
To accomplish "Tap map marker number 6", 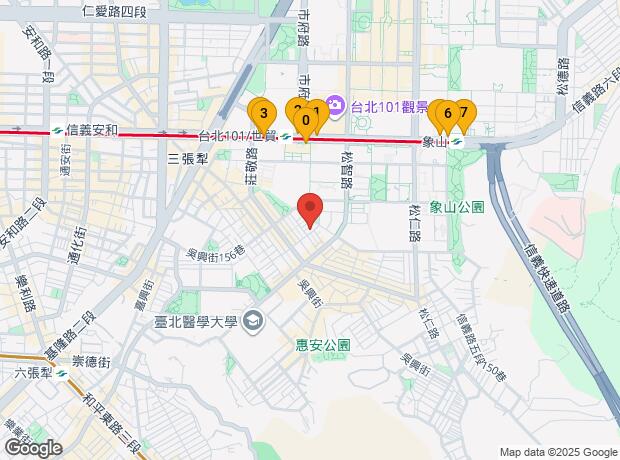I will 448,113.
